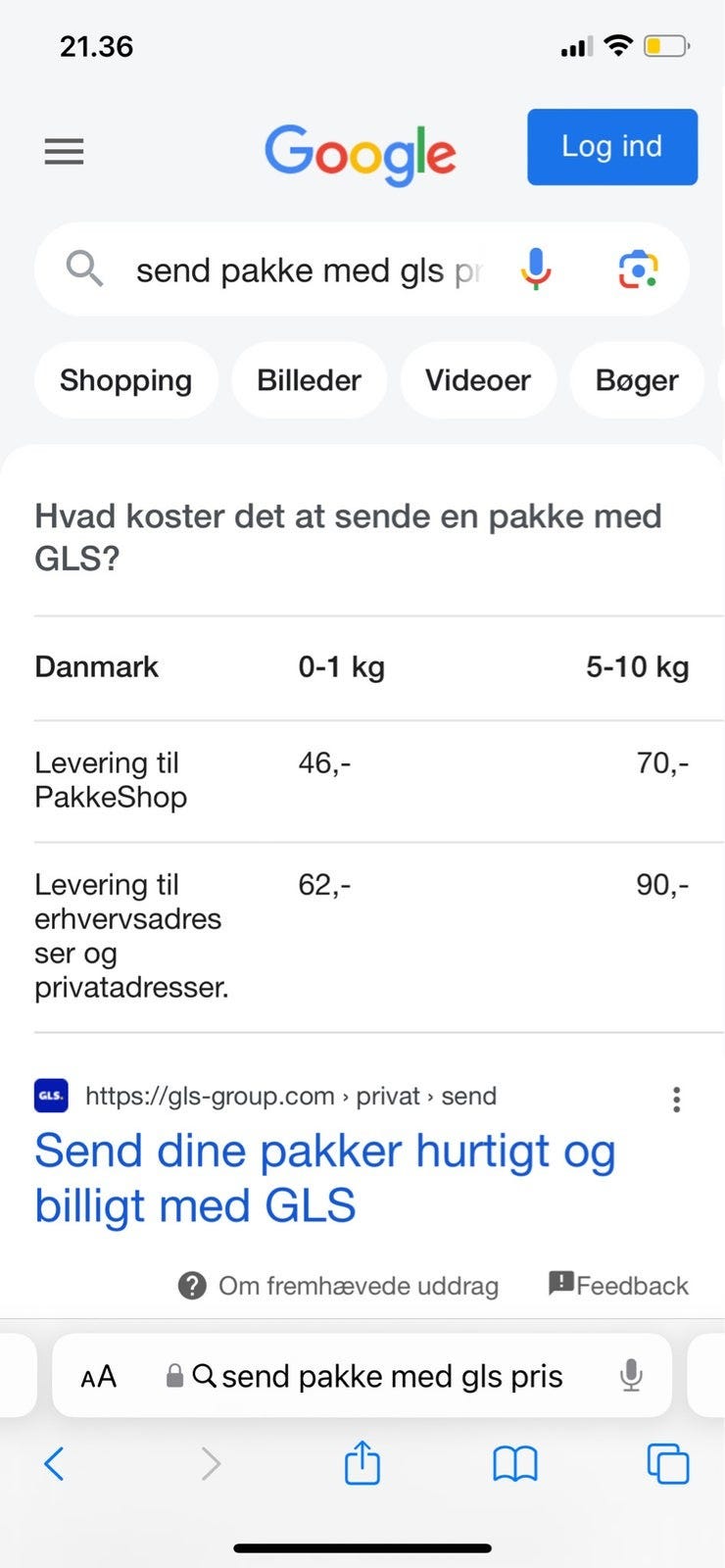Switch to Billeder results
This screenshot has height=1568, width=725.
309,380
